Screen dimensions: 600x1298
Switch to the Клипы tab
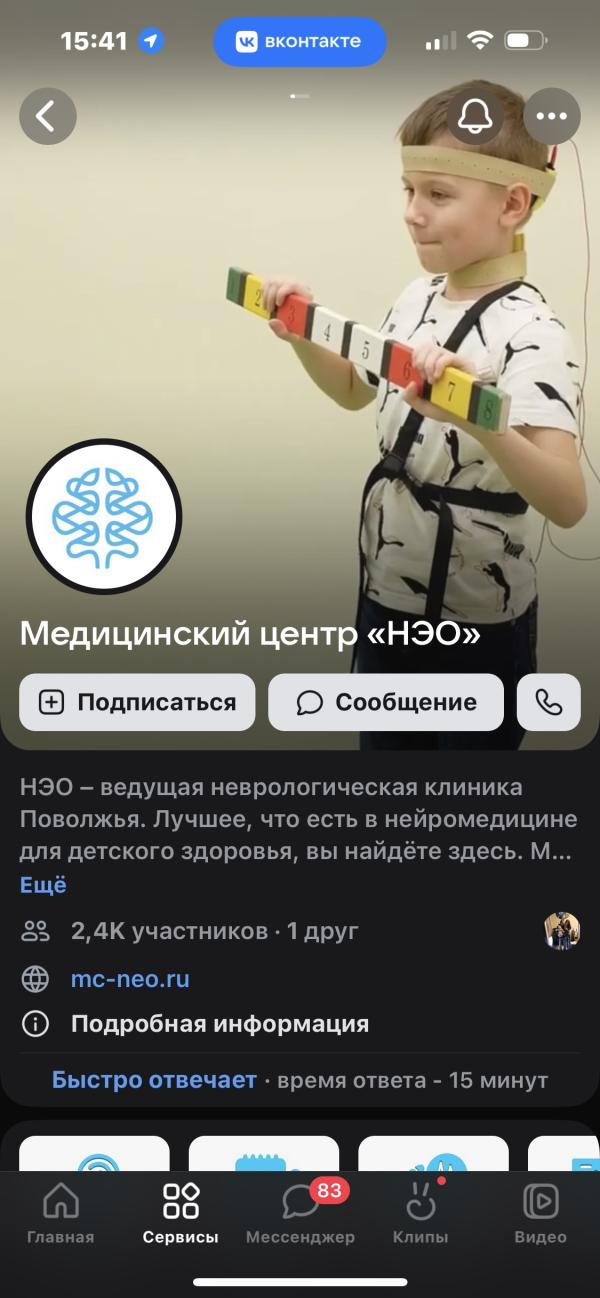[x=420, y=1212]
